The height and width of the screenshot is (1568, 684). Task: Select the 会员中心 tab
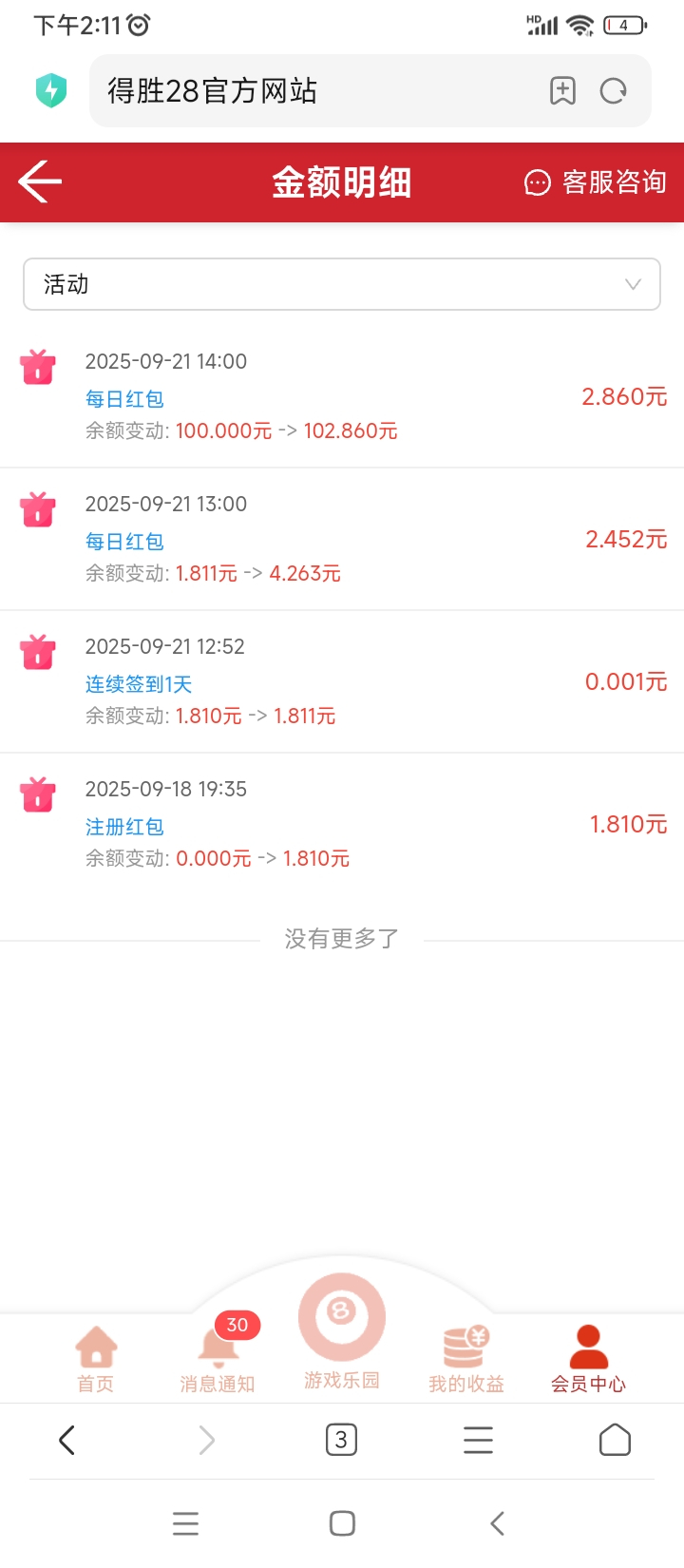(588, 1359)
